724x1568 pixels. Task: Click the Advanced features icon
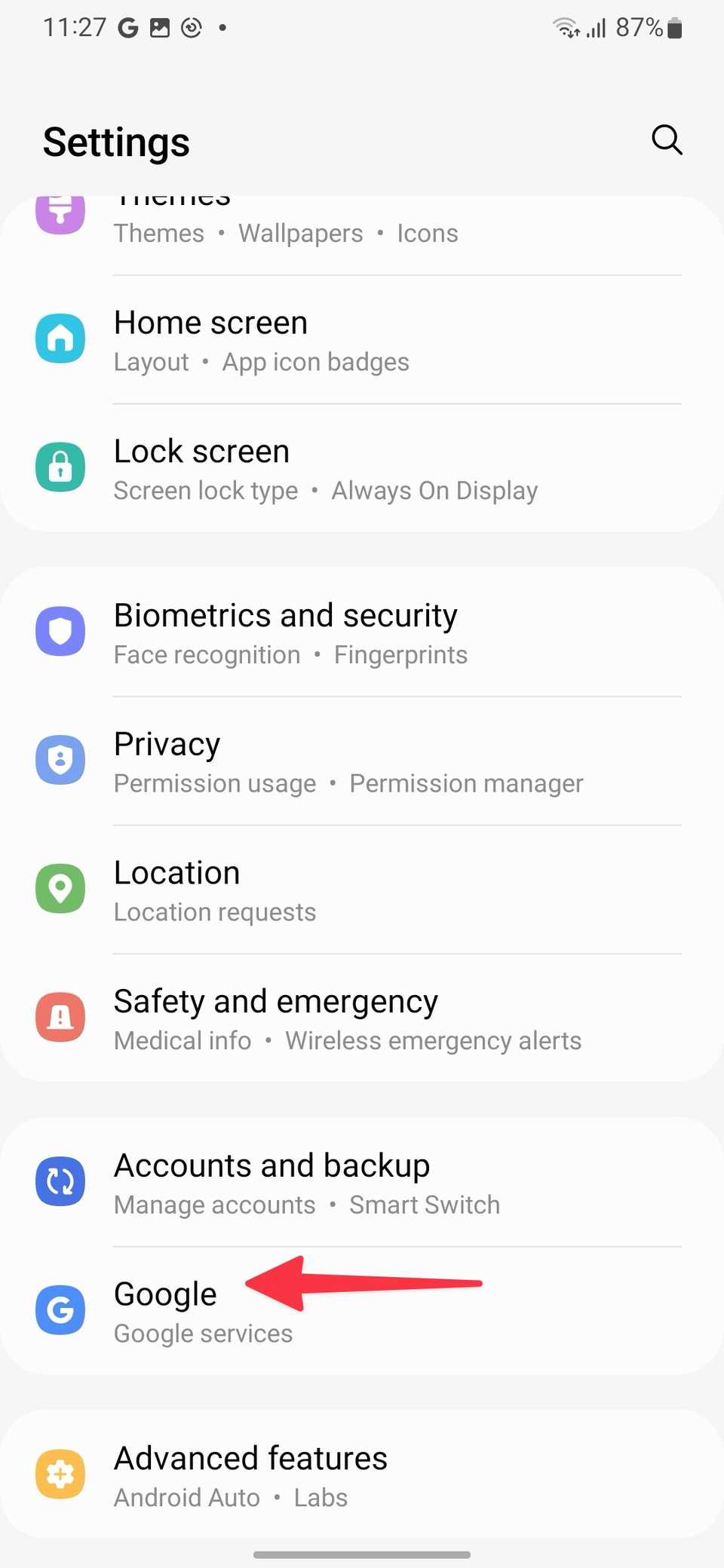[60, 1475]
